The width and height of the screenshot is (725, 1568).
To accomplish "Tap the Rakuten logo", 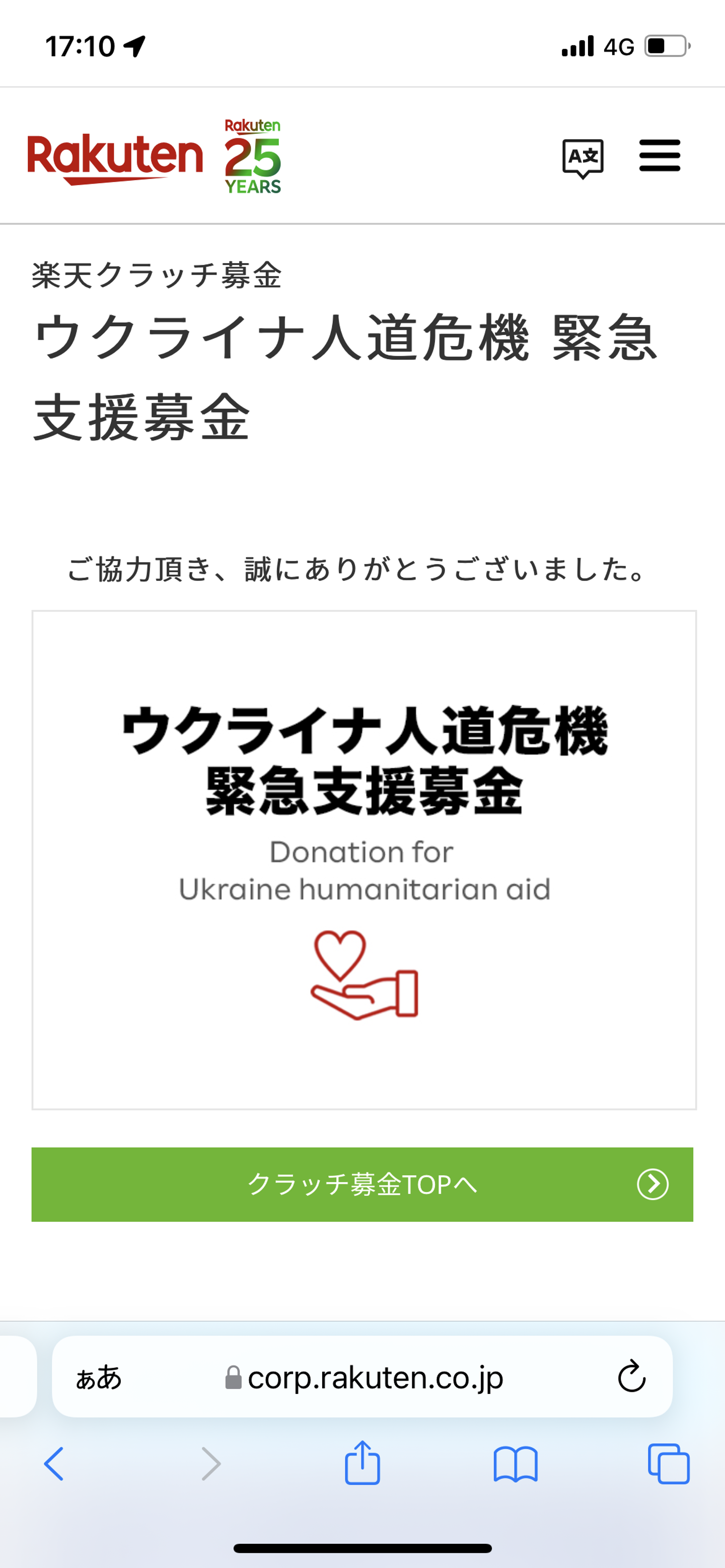I will [115, 157].
